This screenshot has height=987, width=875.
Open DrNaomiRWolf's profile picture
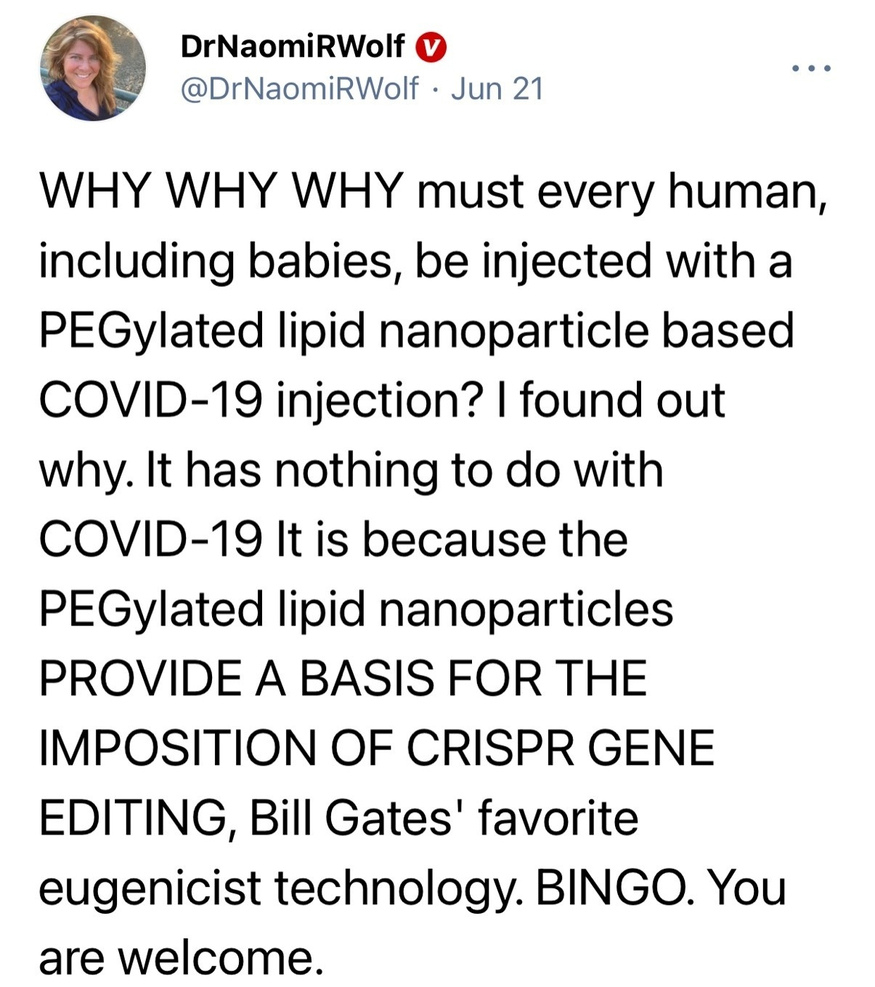pyautogui.click(x=92, y=70)
